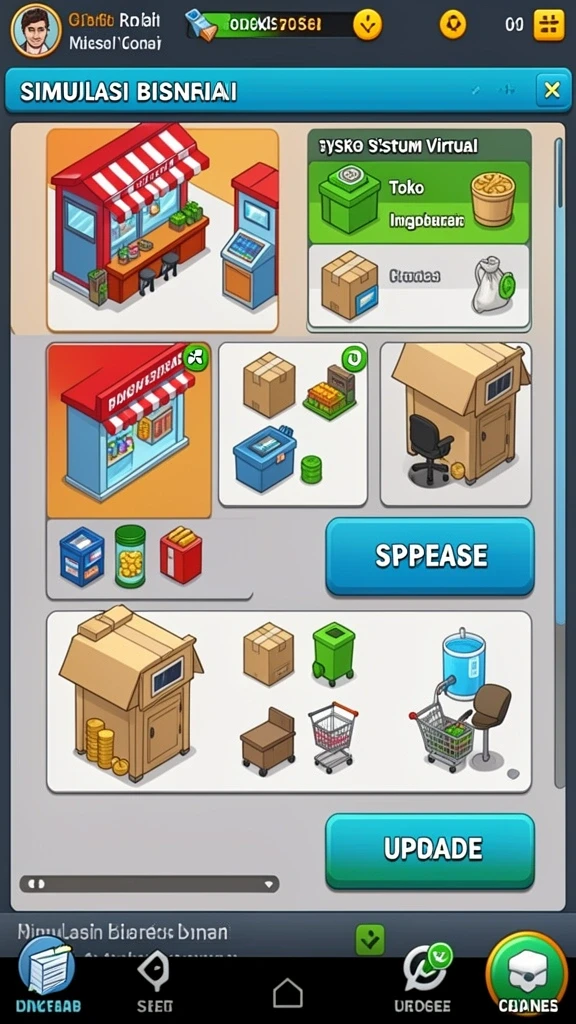Open the small shop card with the green badge
Viewport: 576px width, 1024px height.
[129, 430]
